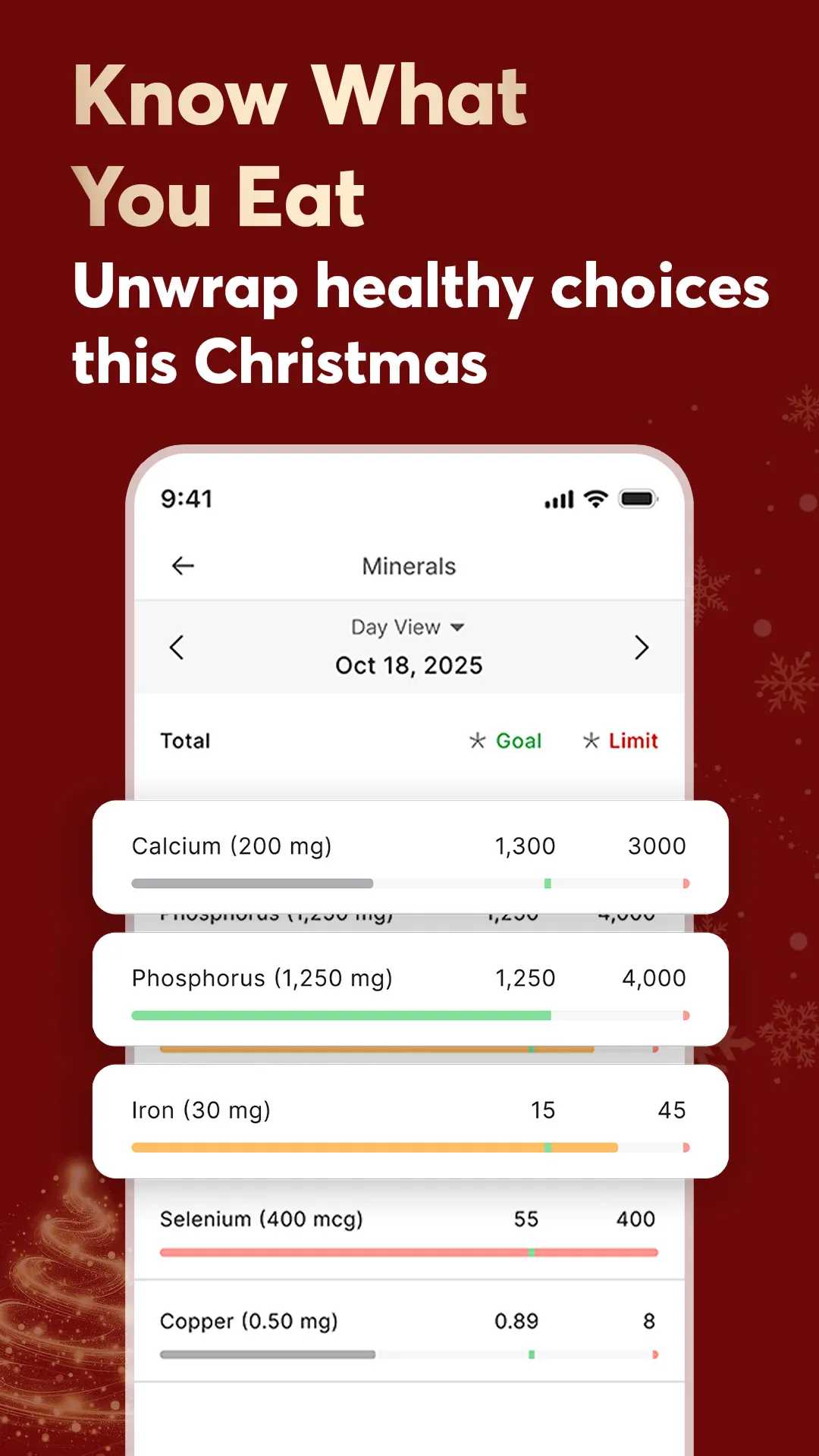
Task: Tap the back arrow on Minerals screen
Action: click(183, 566)
